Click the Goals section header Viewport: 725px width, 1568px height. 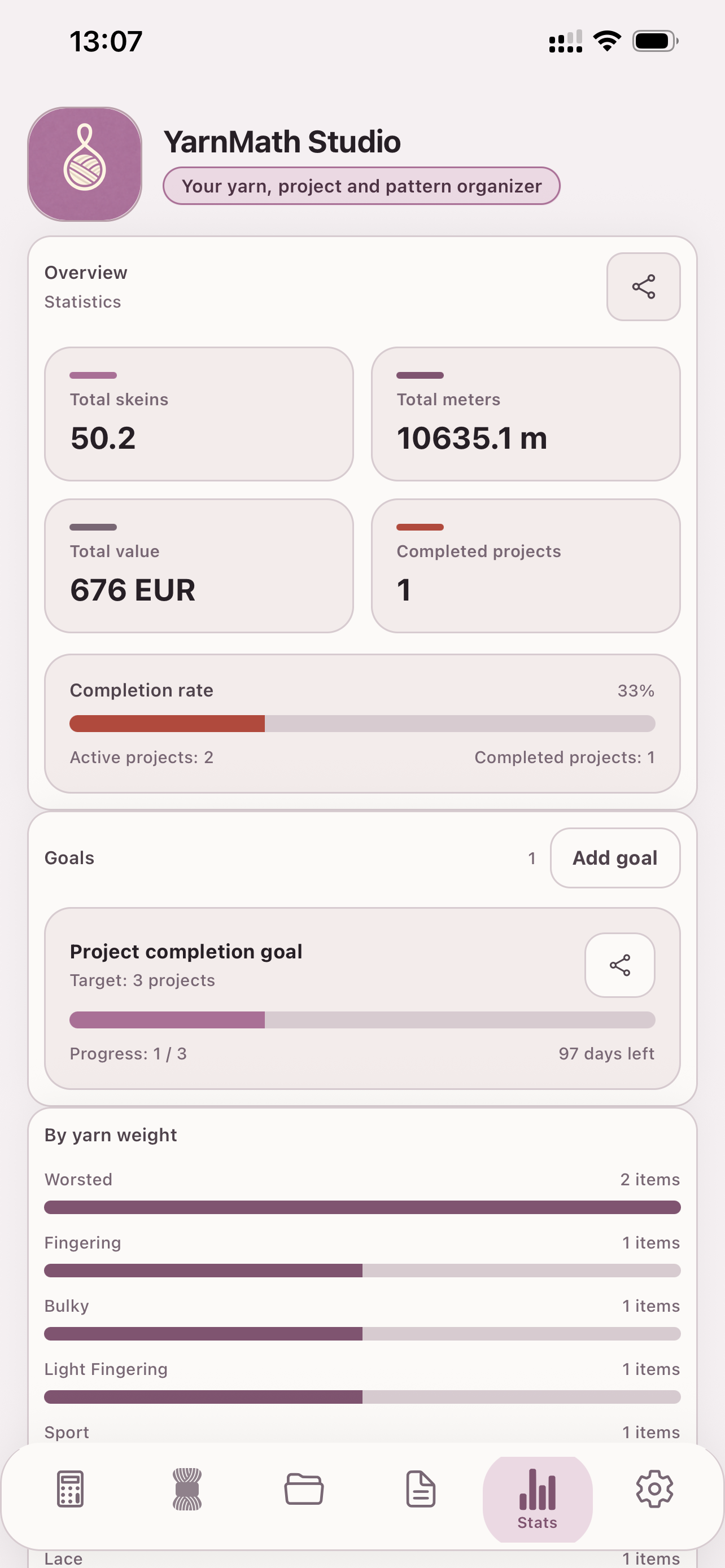click(x=69, y=857)
